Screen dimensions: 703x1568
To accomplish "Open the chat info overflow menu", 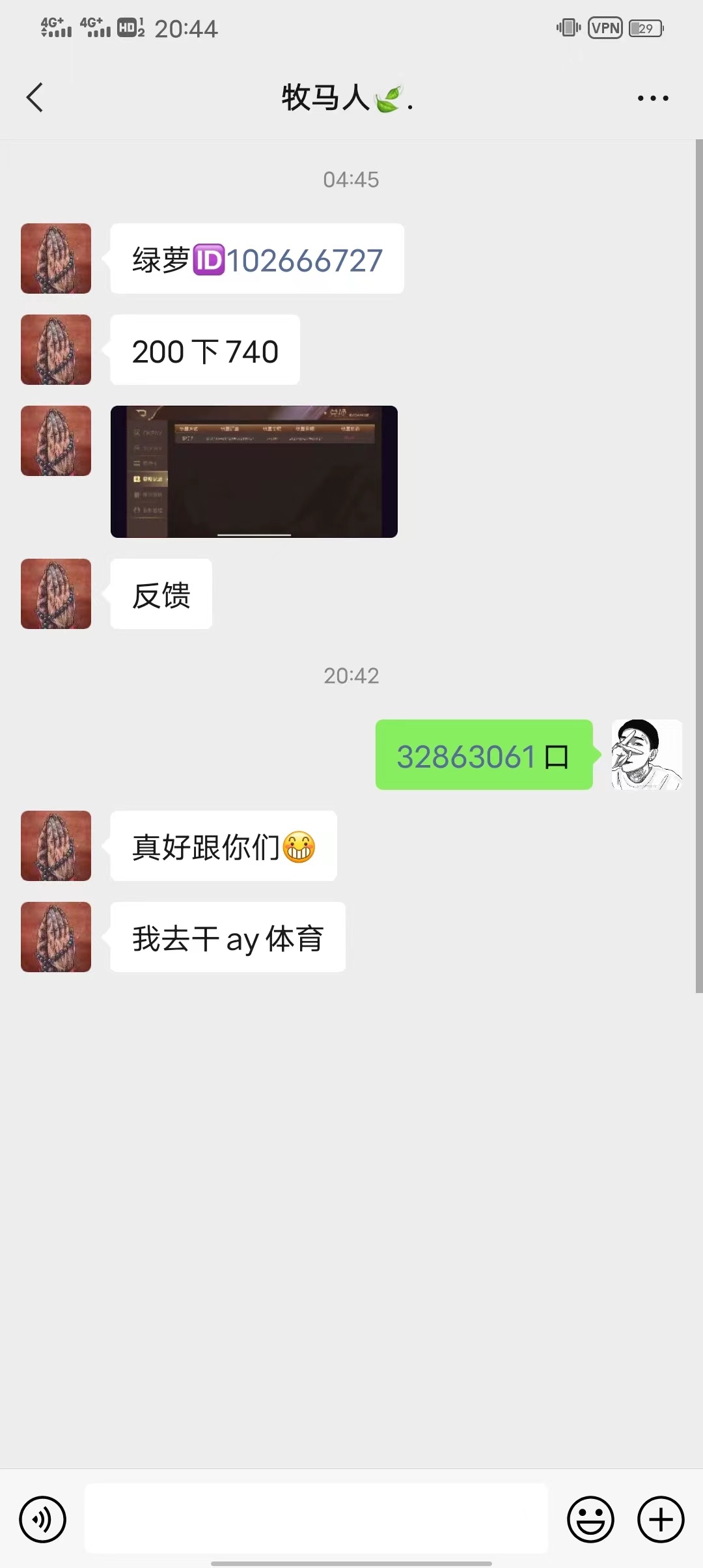I will tap(652, 98).
